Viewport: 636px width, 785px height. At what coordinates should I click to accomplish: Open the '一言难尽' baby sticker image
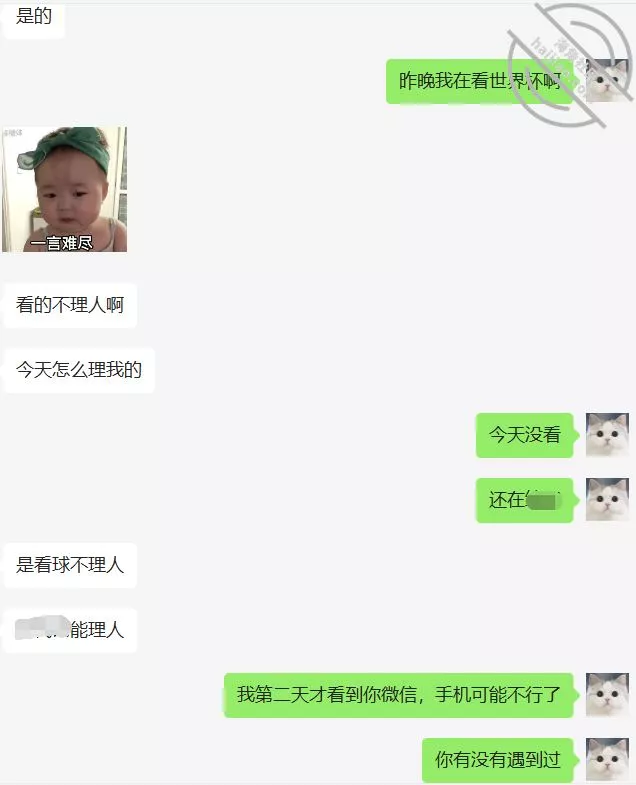click(x=65, y=189)
